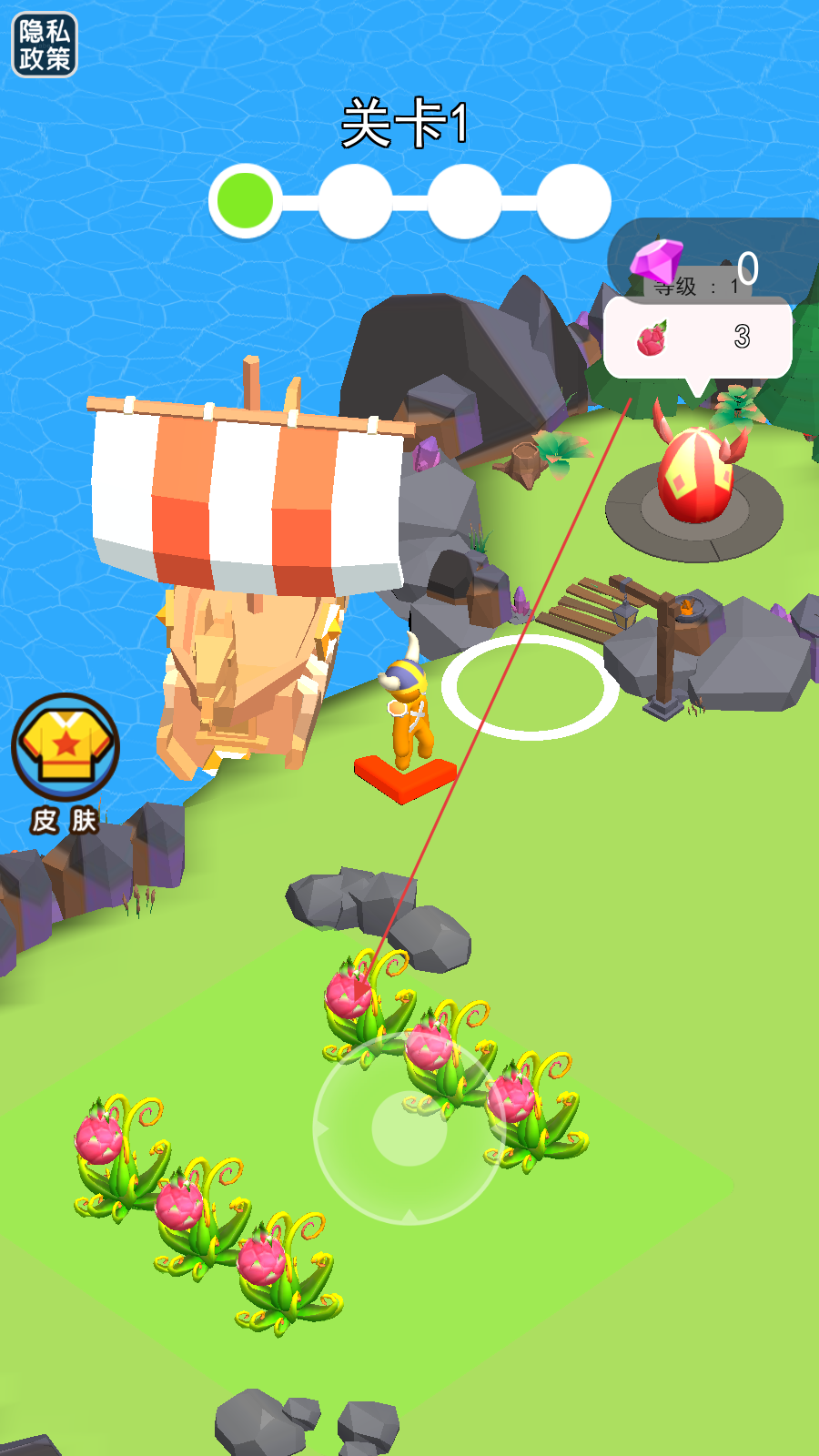Viewport: 819px width, 1456px height.
Task: Open the skins (皮肤) shop
Action: 66,763
